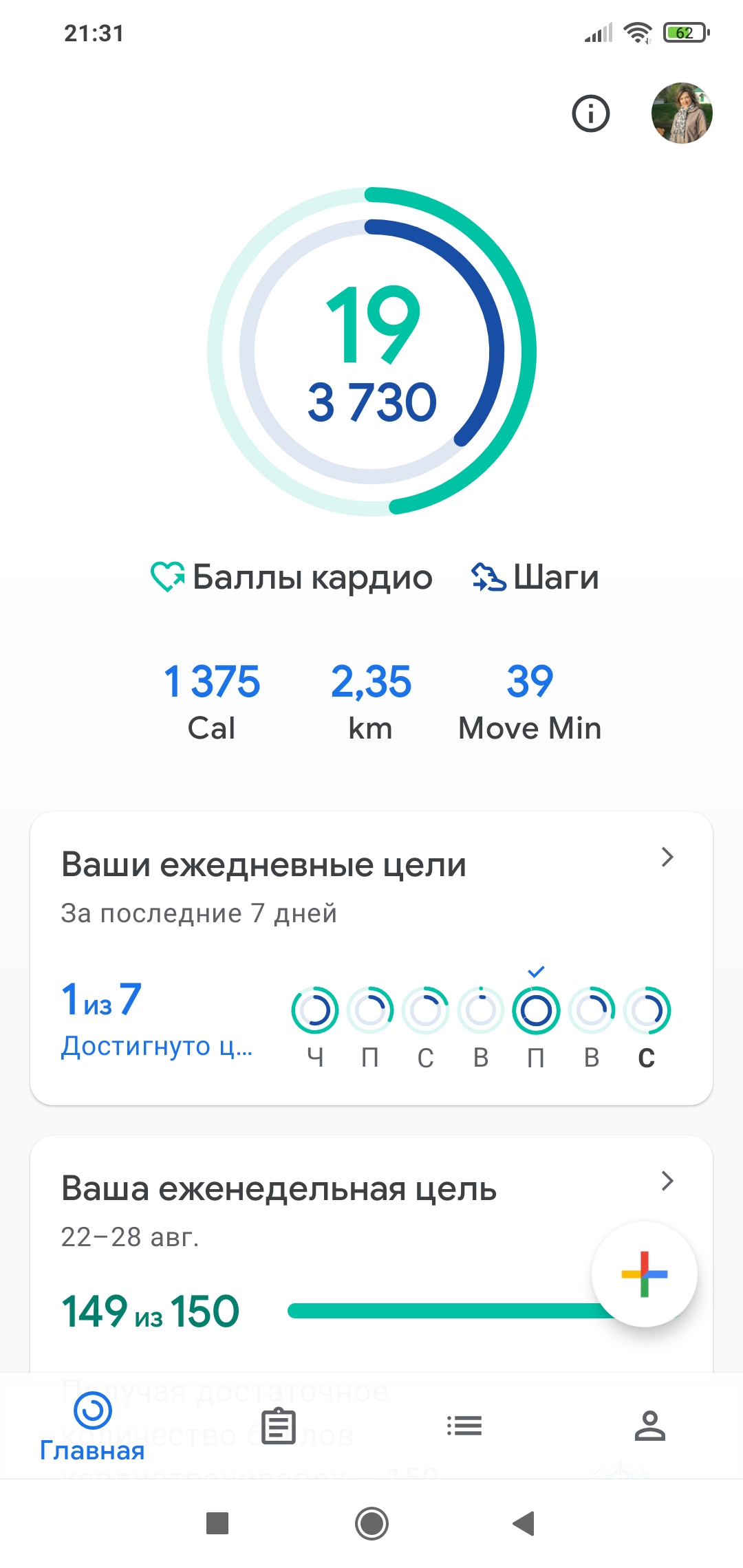
Task: Open the cardio points and steps ring
Action: (x=371, y=351)
